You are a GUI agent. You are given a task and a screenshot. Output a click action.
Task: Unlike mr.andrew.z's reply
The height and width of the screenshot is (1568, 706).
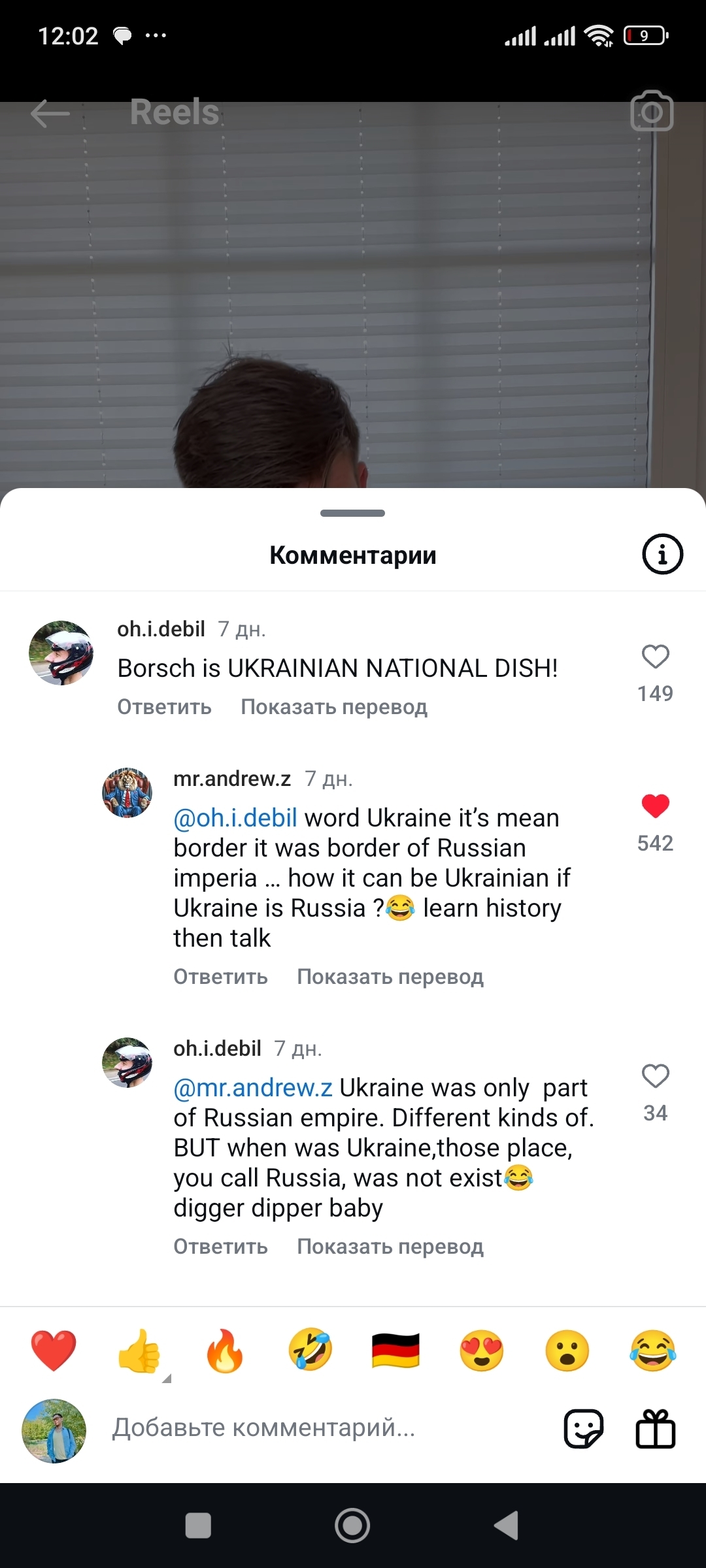click(x=655, y=806)
